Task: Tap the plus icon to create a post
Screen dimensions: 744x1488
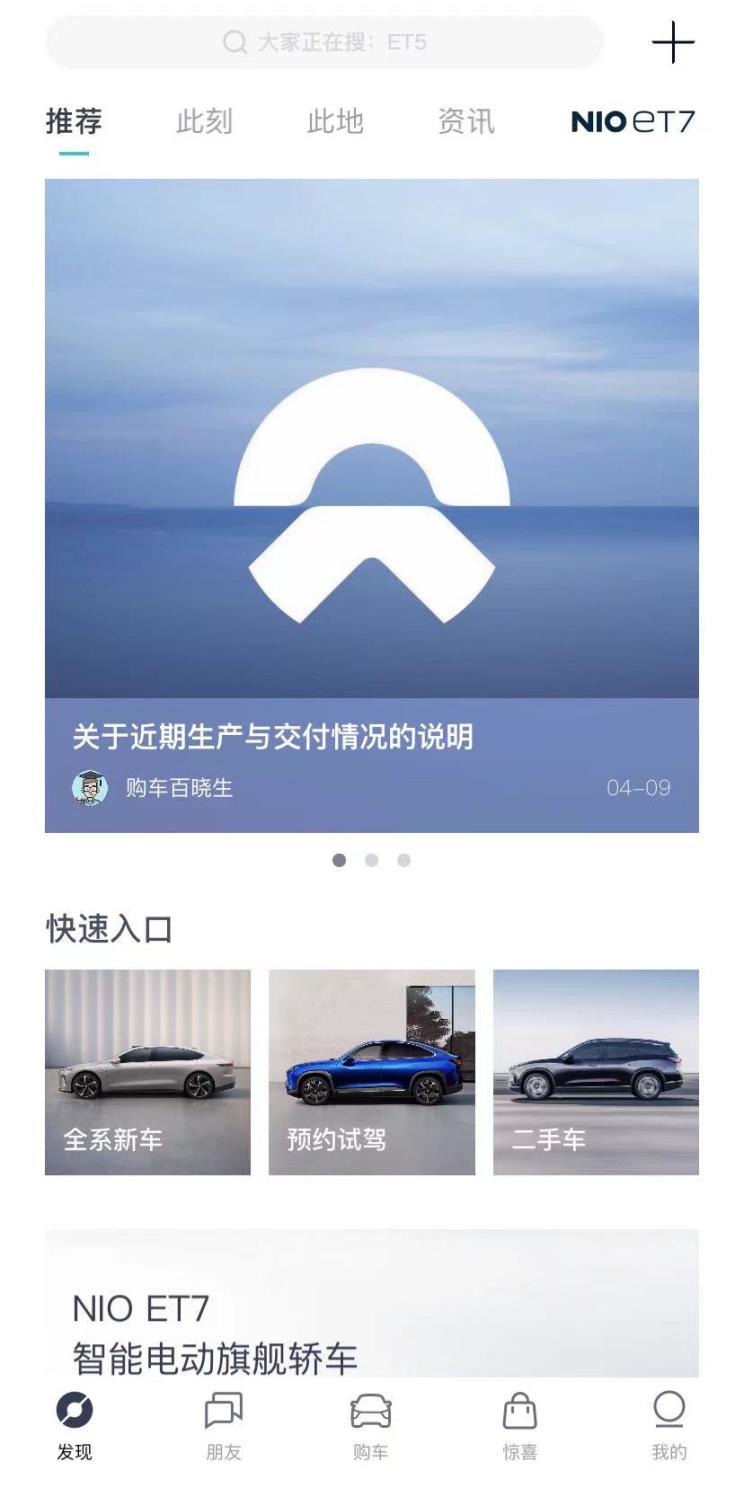Action: (x=672, y=43)
